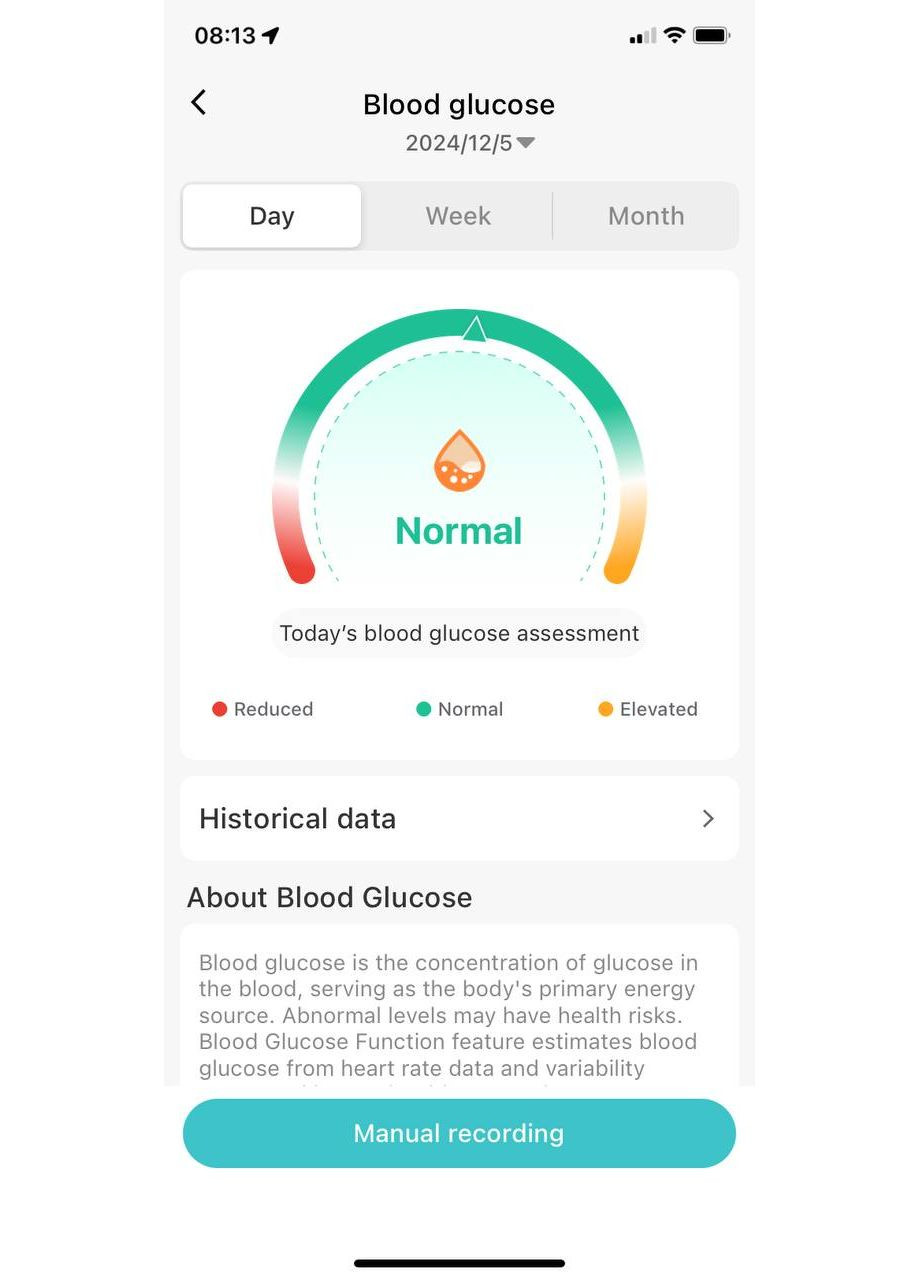
Task: Open the 2024/12/5 date dropdown
Action: tap(470, 143)
